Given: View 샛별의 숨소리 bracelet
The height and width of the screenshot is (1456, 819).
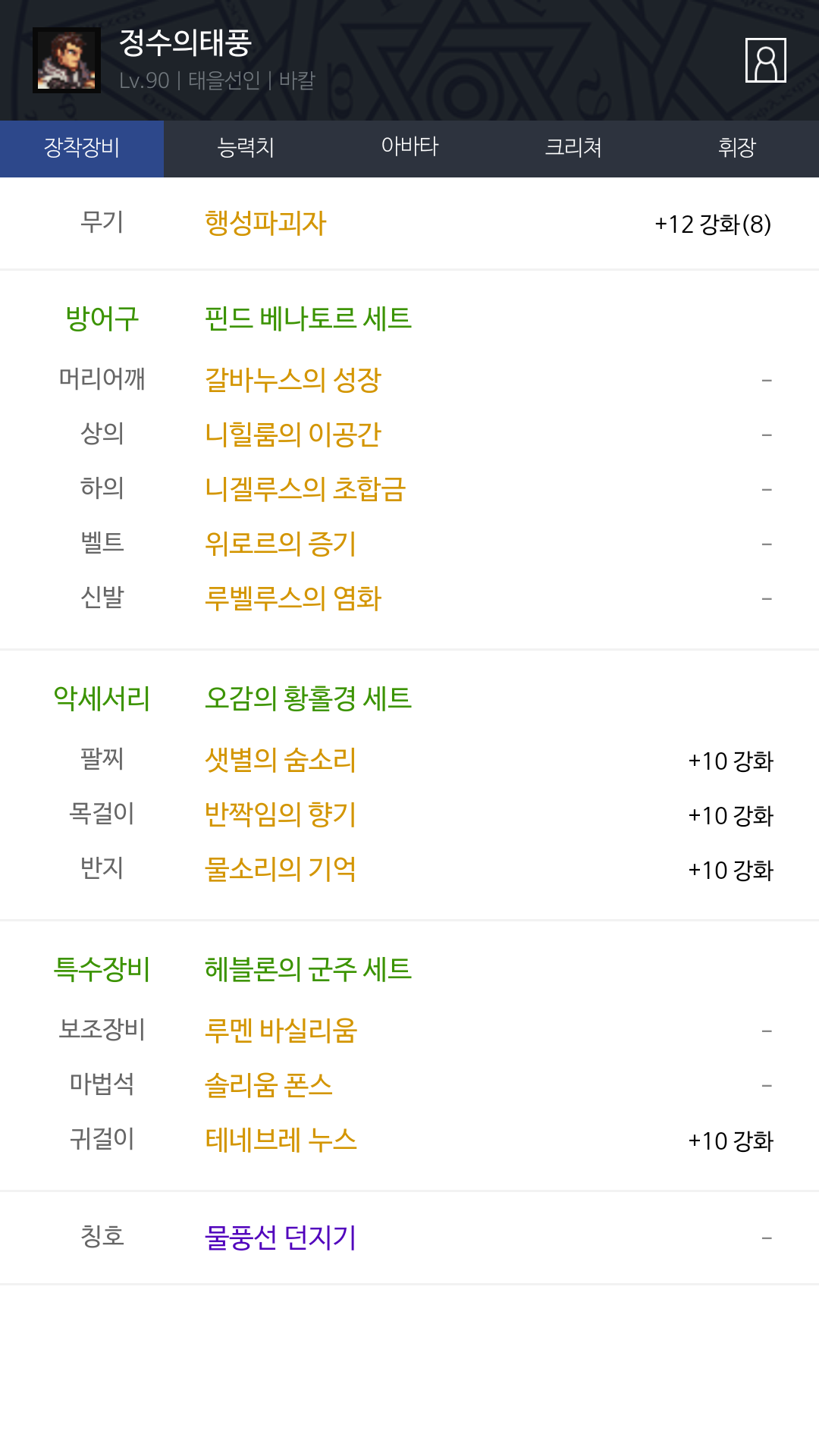Looking at the screenshot, I should [x=281, y=760].
